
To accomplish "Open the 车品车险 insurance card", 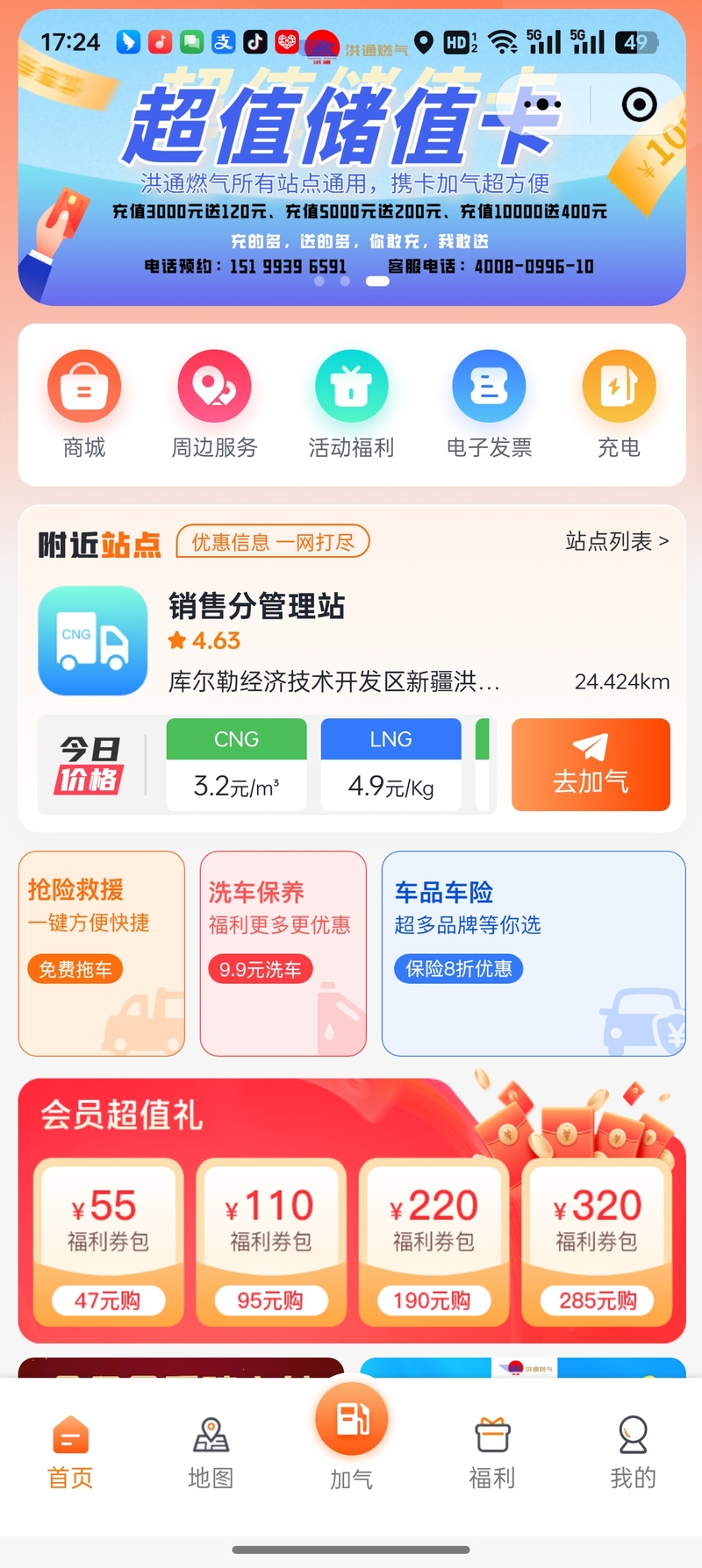I will pyautogui.click(x=533, y=952).
